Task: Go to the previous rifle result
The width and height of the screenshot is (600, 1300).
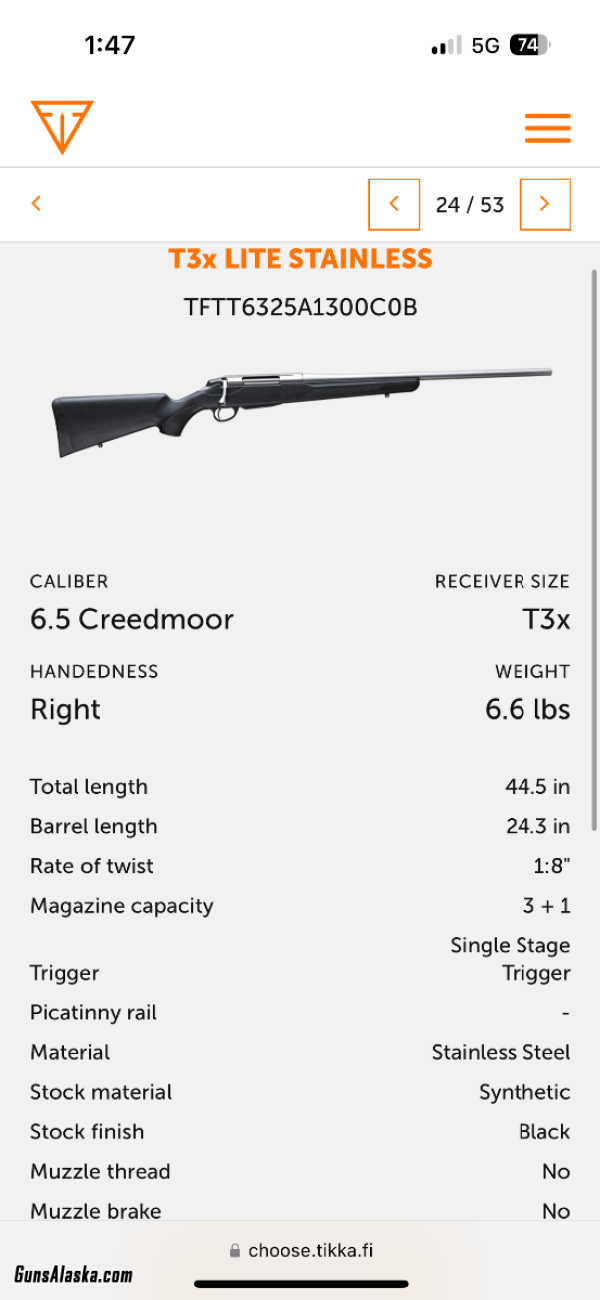Action: click(394, 204)
